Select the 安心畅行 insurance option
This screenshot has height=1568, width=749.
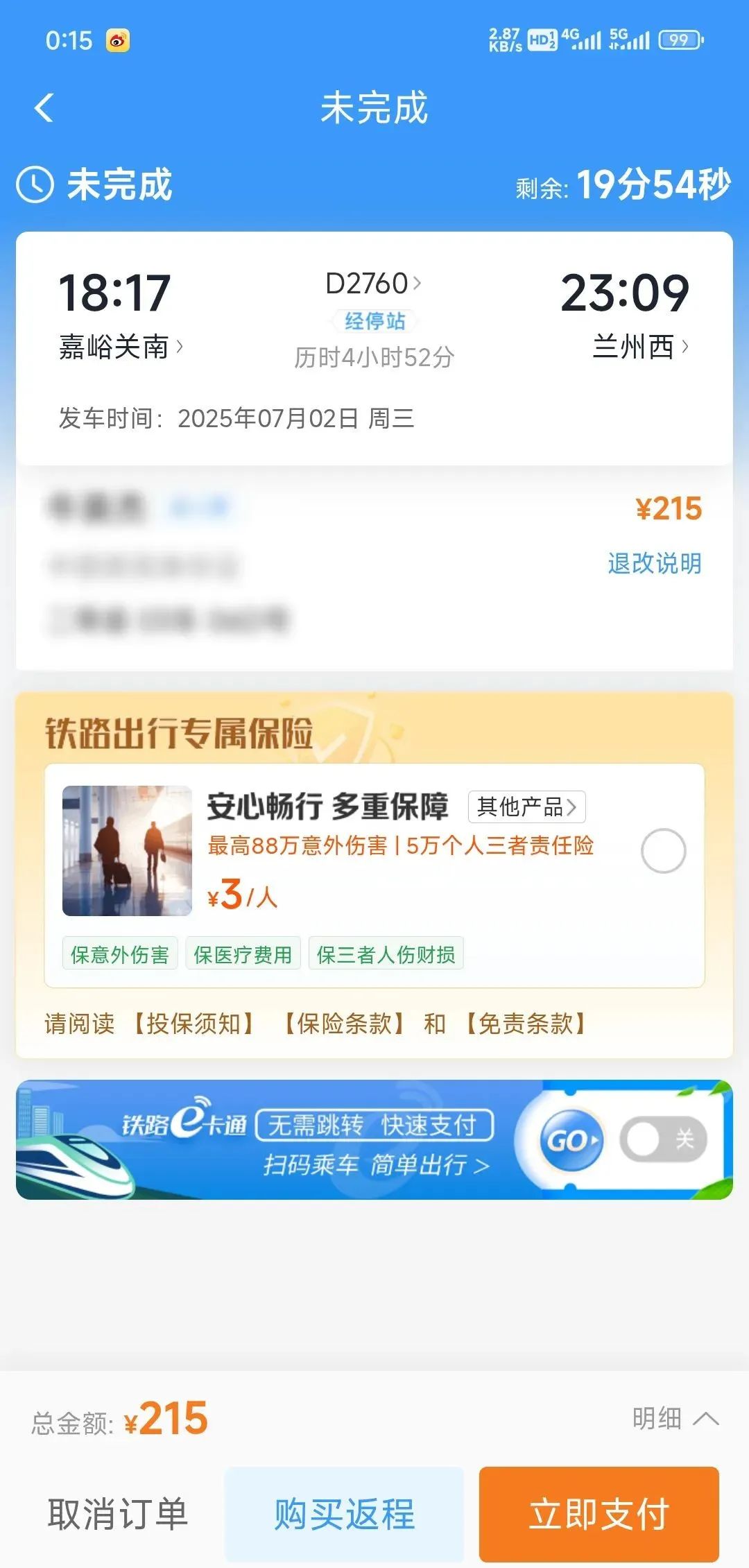click(x=663, y=851)
